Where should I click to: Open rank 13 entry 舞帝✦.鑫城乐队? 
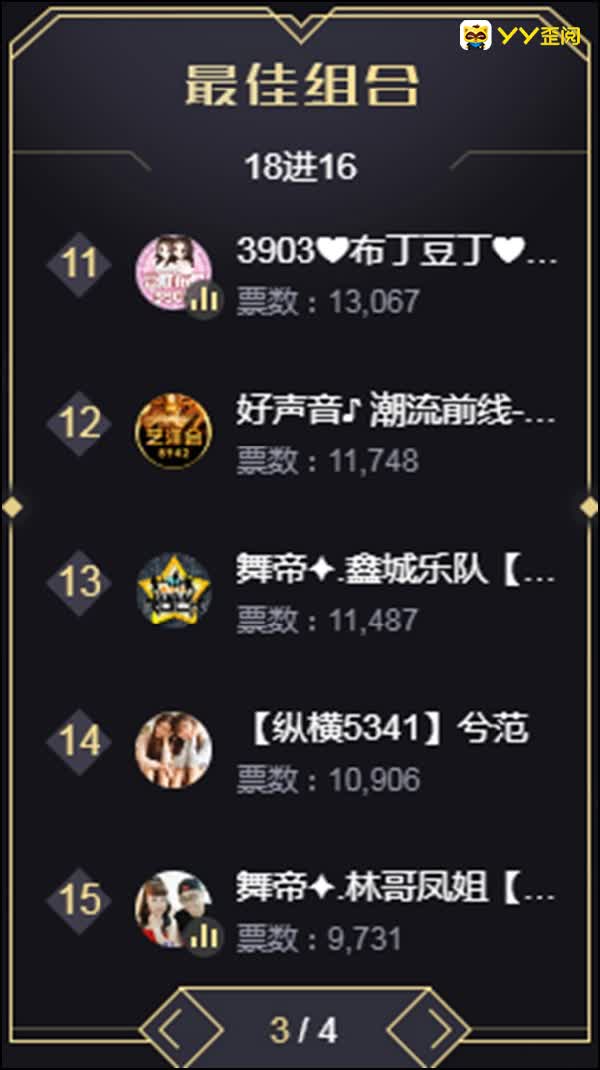(396, 571)
